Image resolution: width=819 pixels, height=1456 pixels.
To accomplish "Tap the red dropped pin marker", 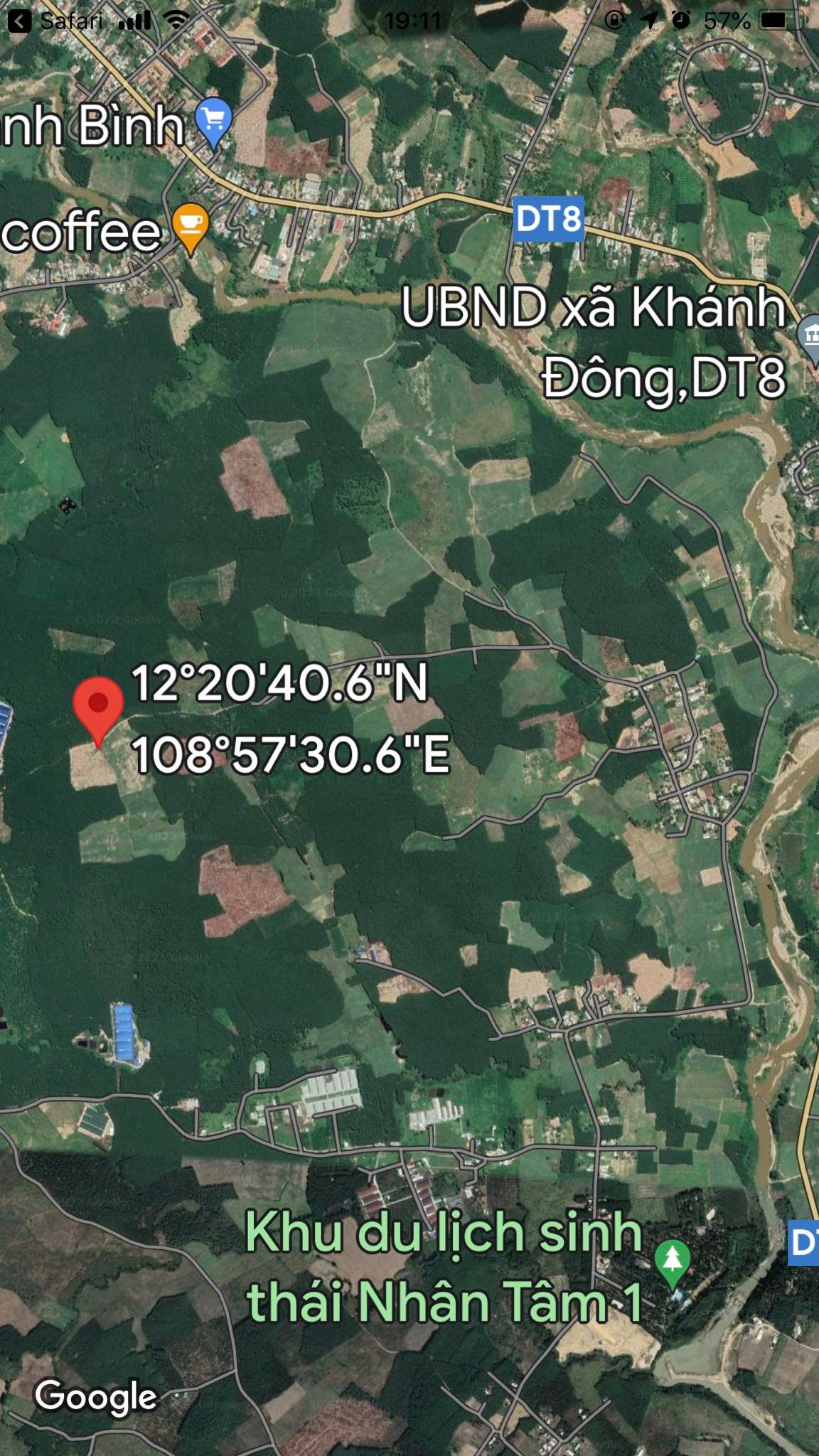I will coord(98,707).
